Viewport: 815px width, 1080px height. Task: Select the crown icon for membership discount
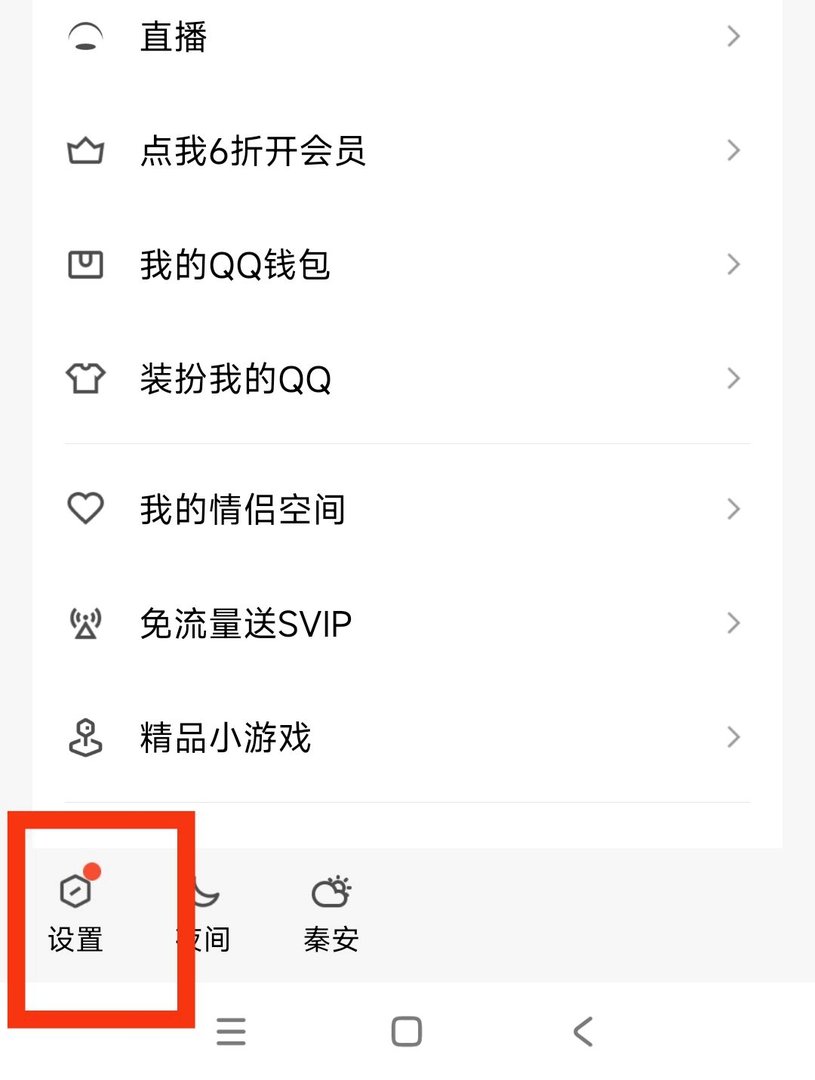[85, 150]
